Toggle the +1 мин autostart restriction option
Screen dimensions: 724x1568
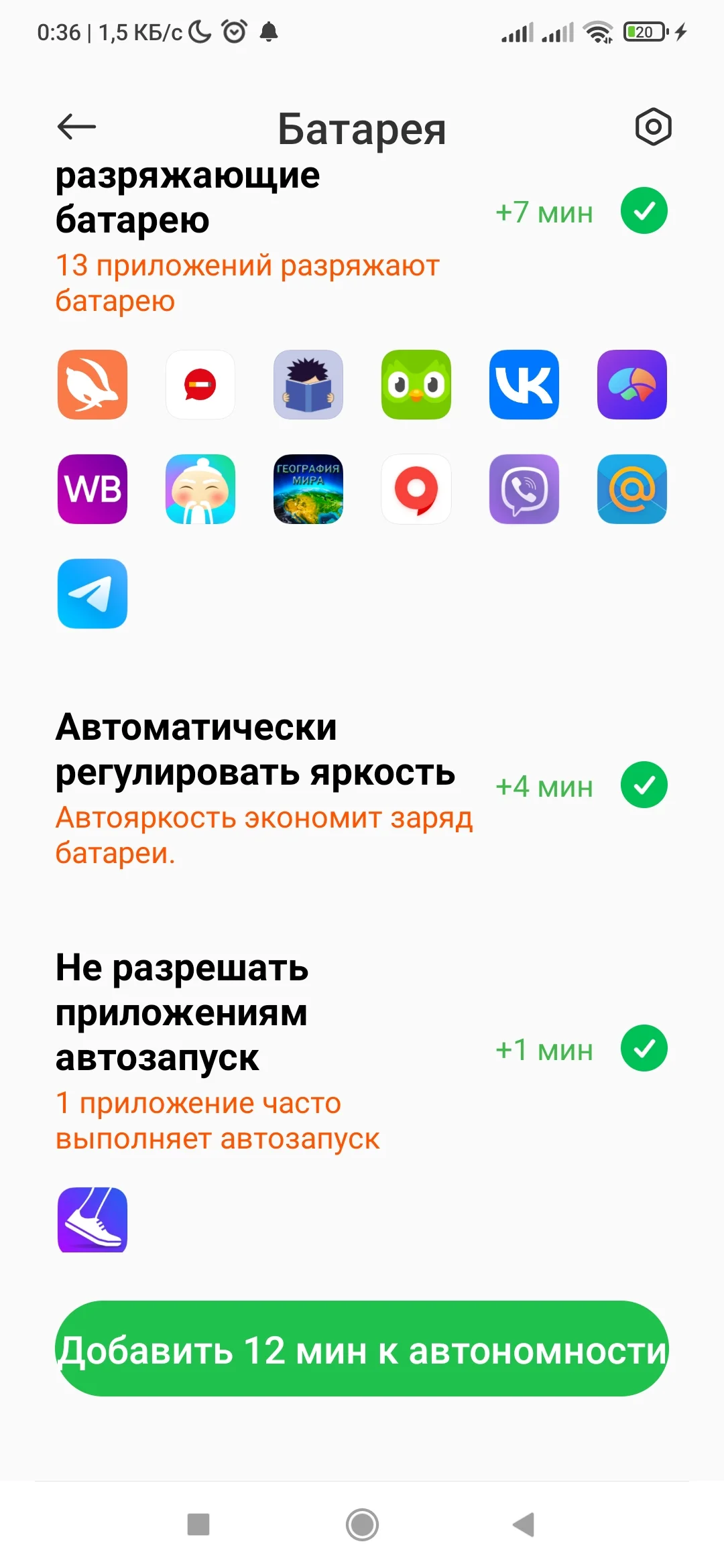tap(643, 1049)
